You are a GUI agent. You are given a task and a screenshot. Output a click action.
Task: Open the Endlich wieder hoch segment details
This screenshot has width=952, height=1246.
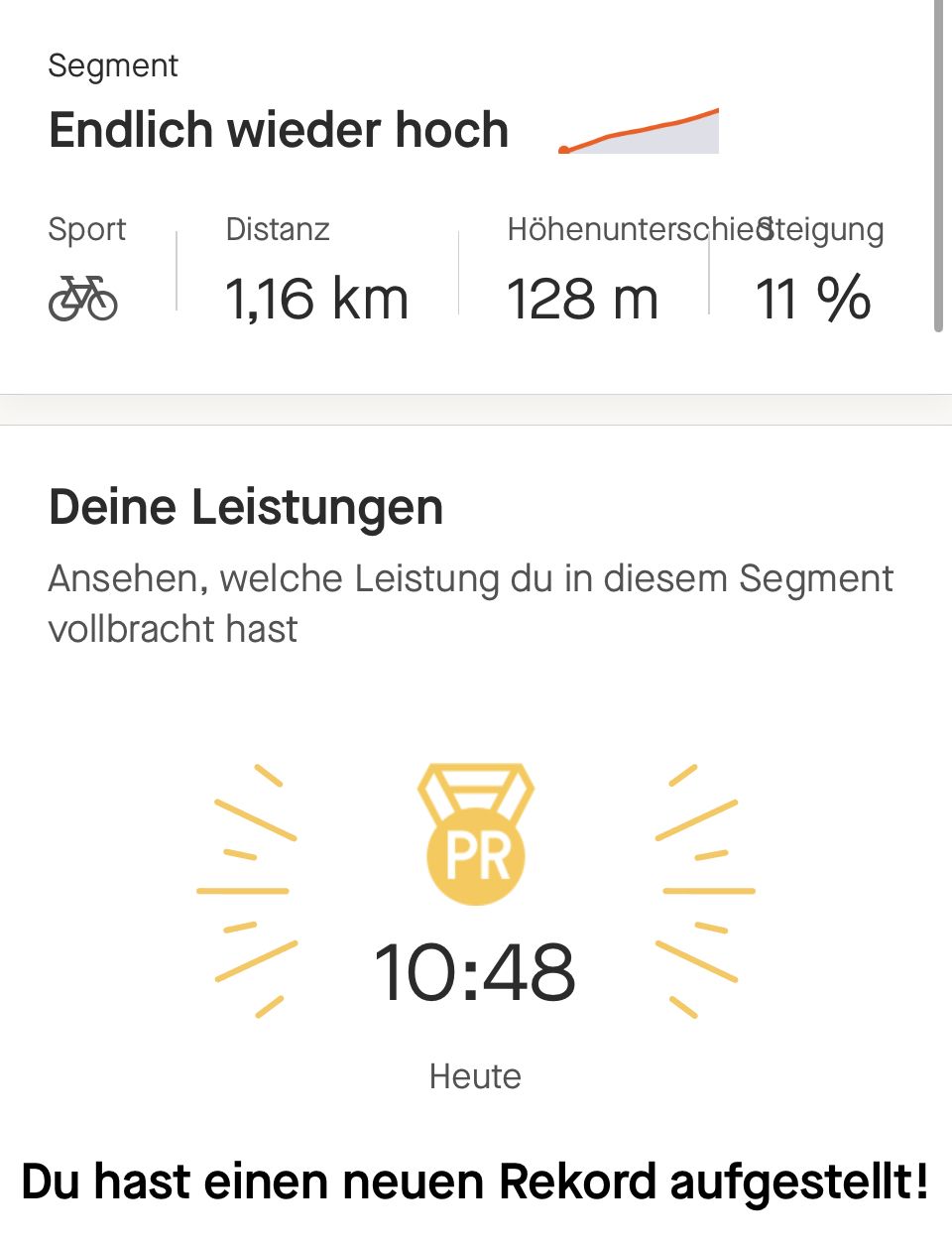click(279, 130)
